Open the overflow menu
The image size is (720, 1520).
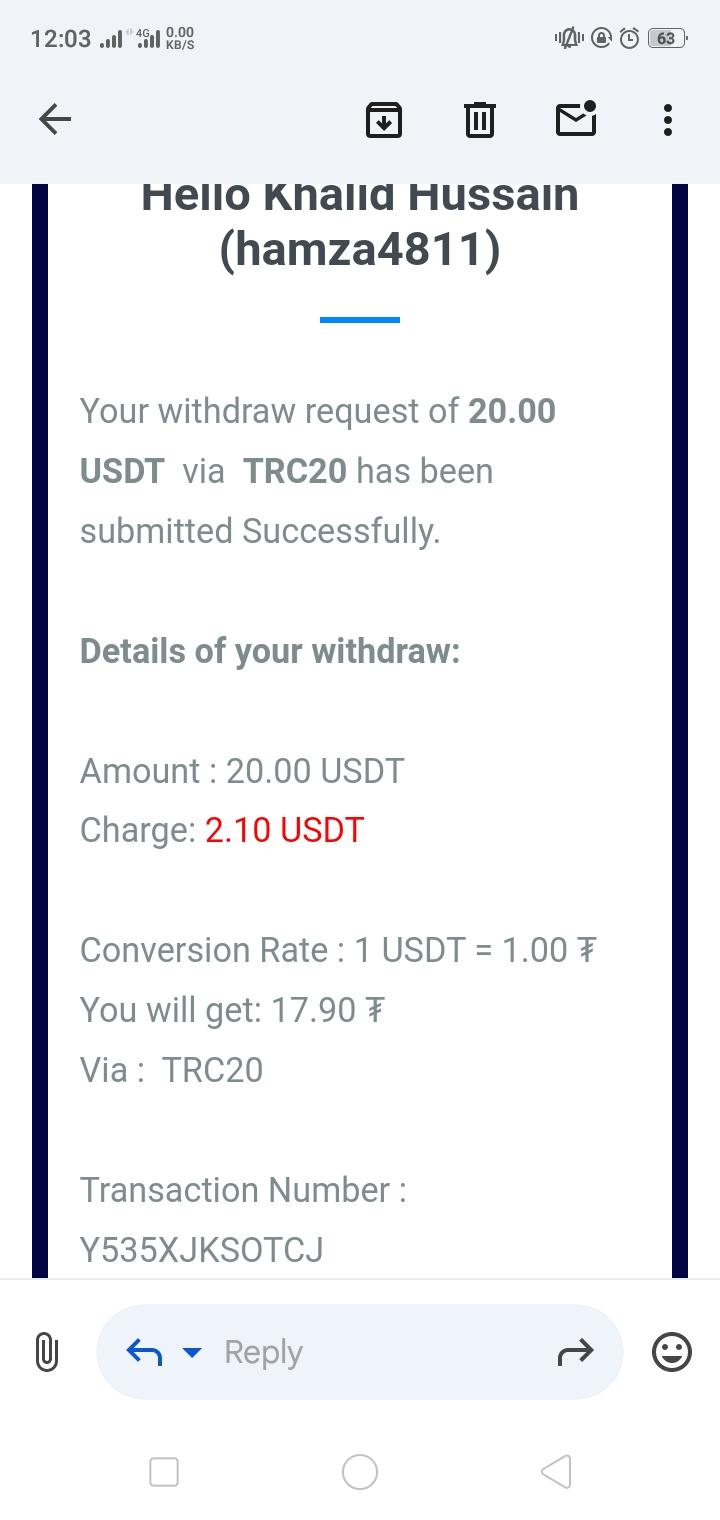(668, 120)
